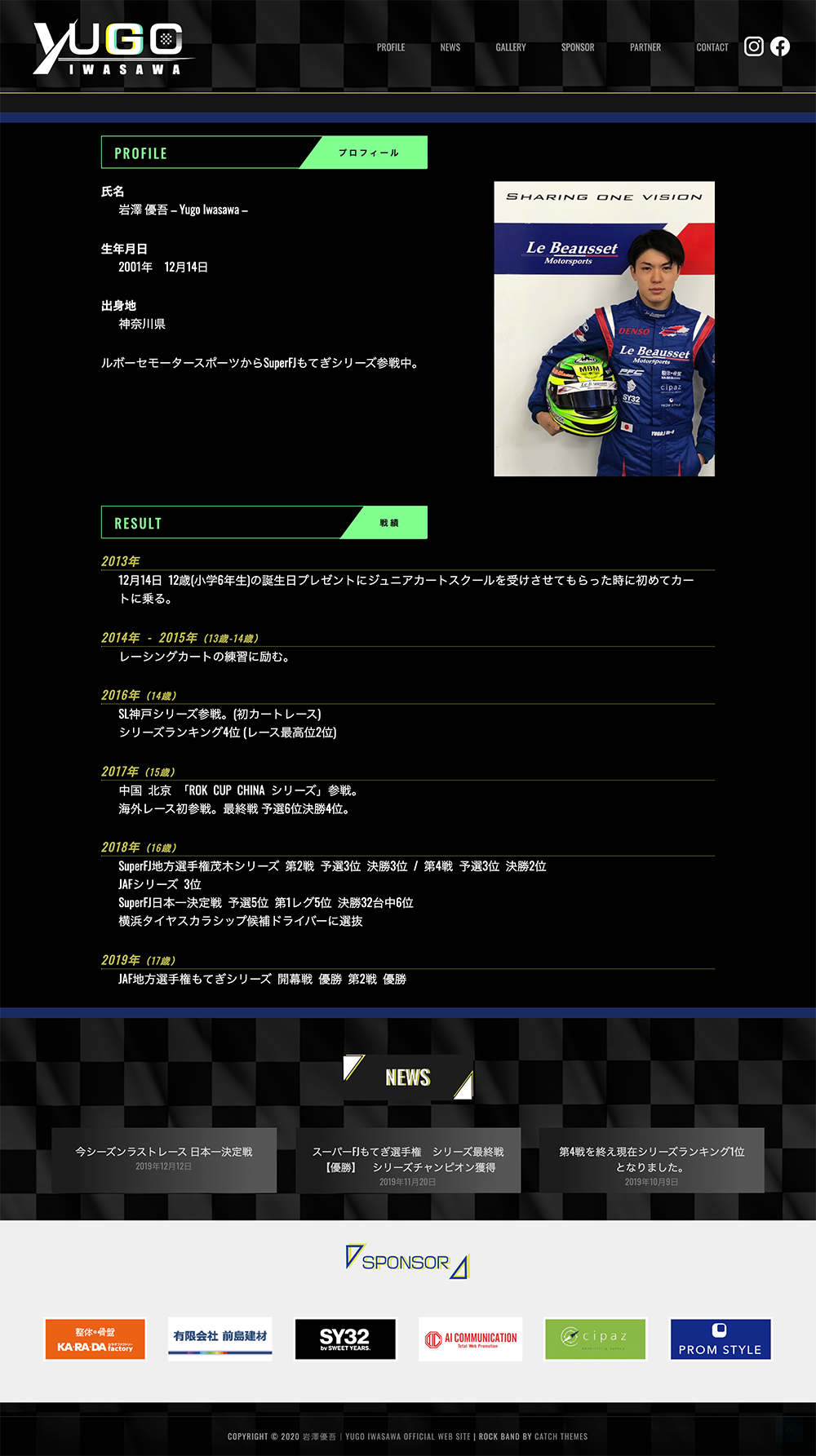Go to PROFILE in the top menu
Image resolution: width=816 pixels, height=1456 pixels.
[391, 47]
